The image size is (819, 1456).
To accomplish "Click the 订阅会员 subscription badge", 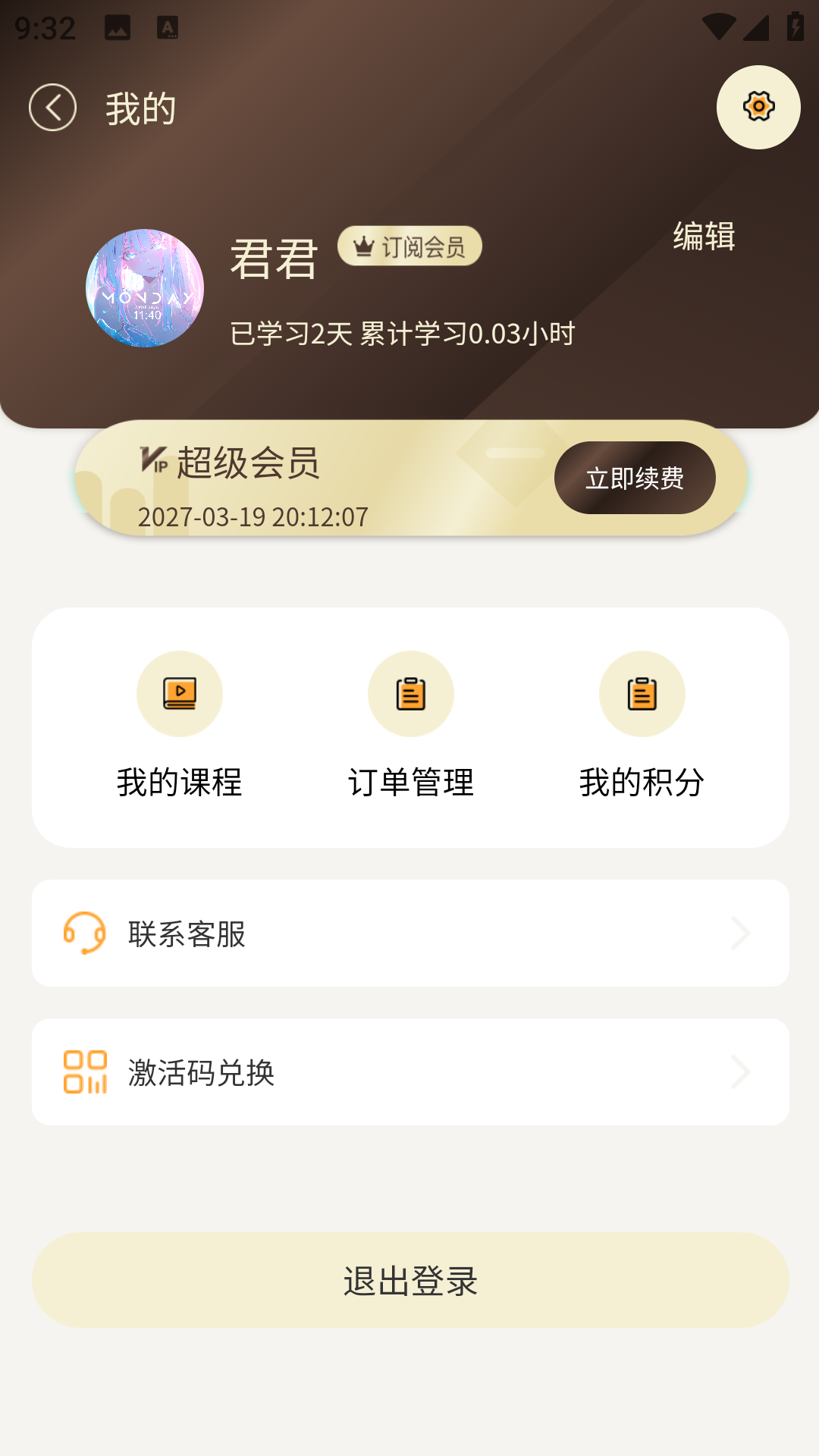I will [410, 246].
